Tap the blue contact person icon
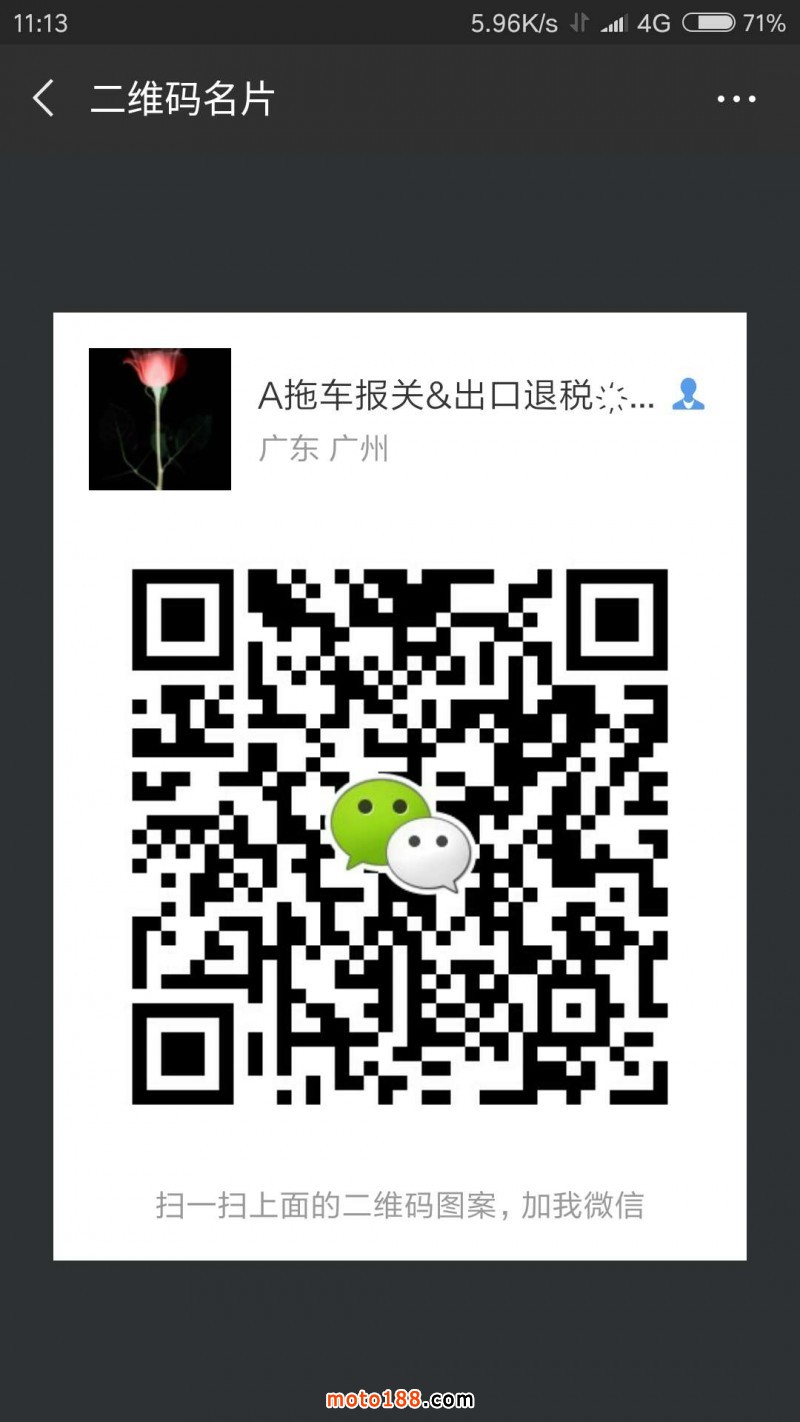 pyautogui.click(x=689, y=396)
